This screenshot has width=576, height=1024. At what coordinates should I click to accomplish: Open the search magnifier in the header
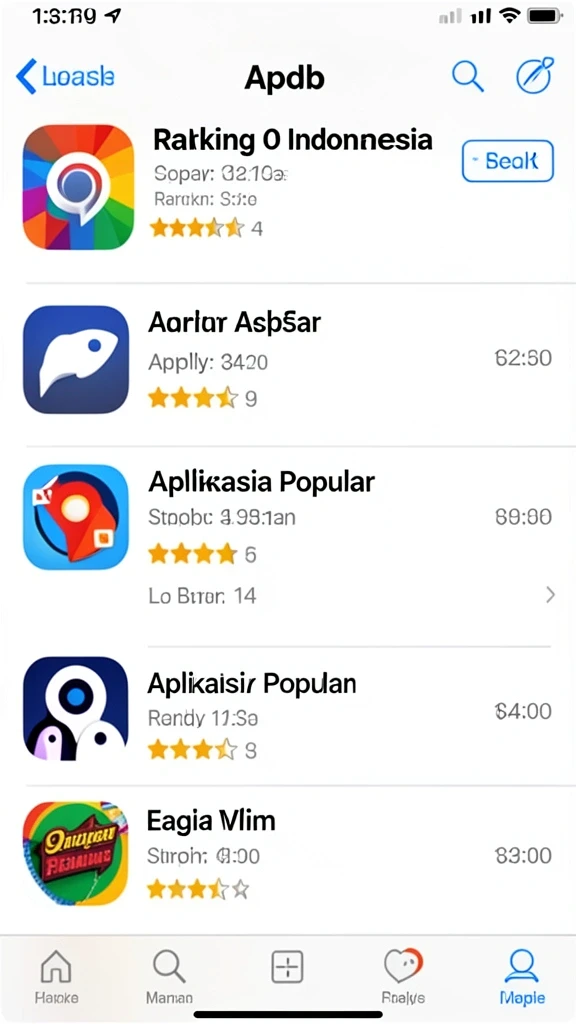point(468,76)
